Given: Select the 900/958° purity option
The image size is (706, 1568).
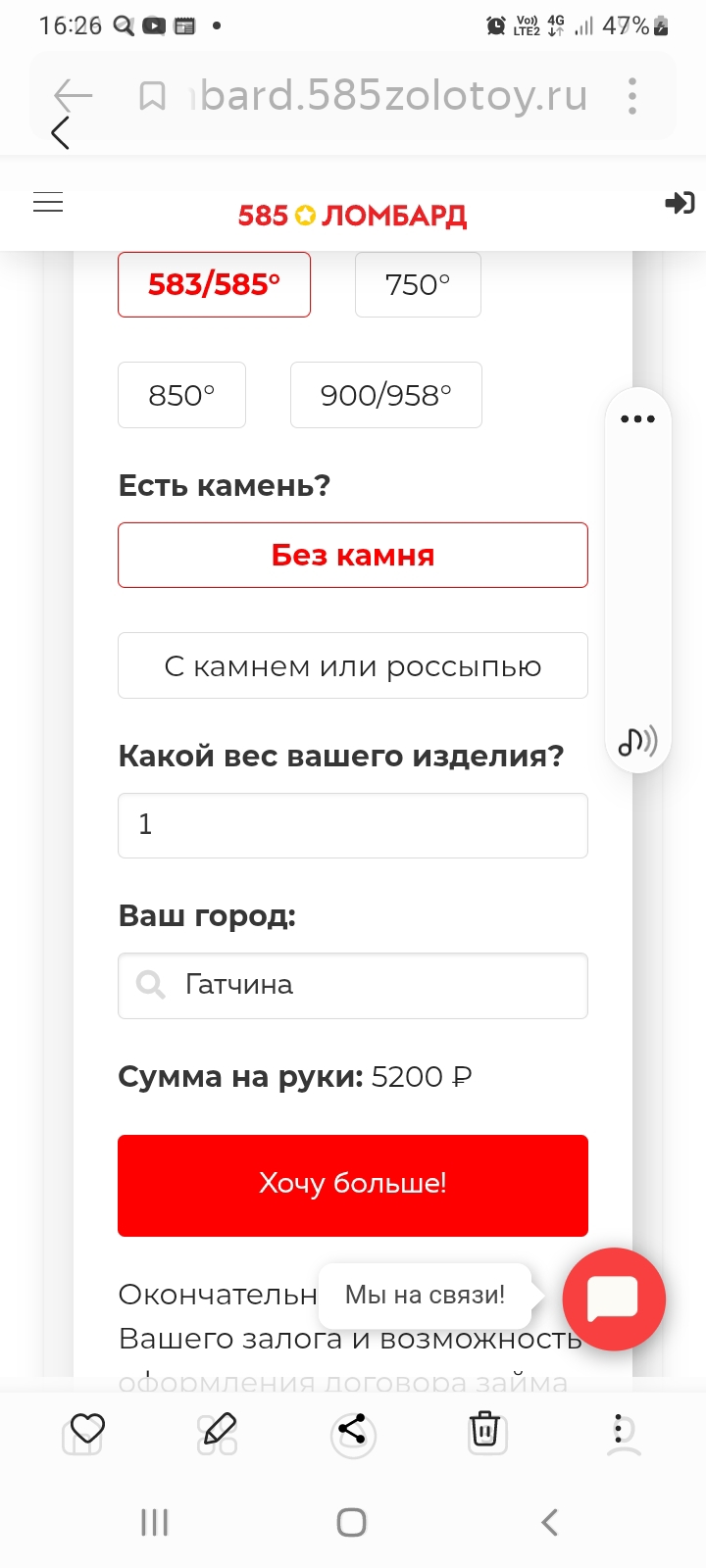Looking at the screenshot, I should pos(386,395).
